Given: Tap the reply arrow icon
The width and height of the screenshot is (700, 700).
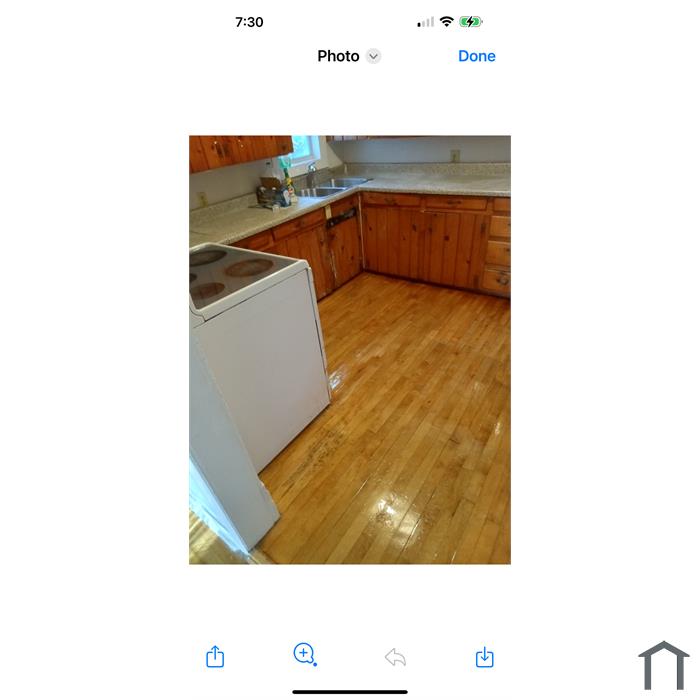Looking at the screenshot, I should (395, 657).
